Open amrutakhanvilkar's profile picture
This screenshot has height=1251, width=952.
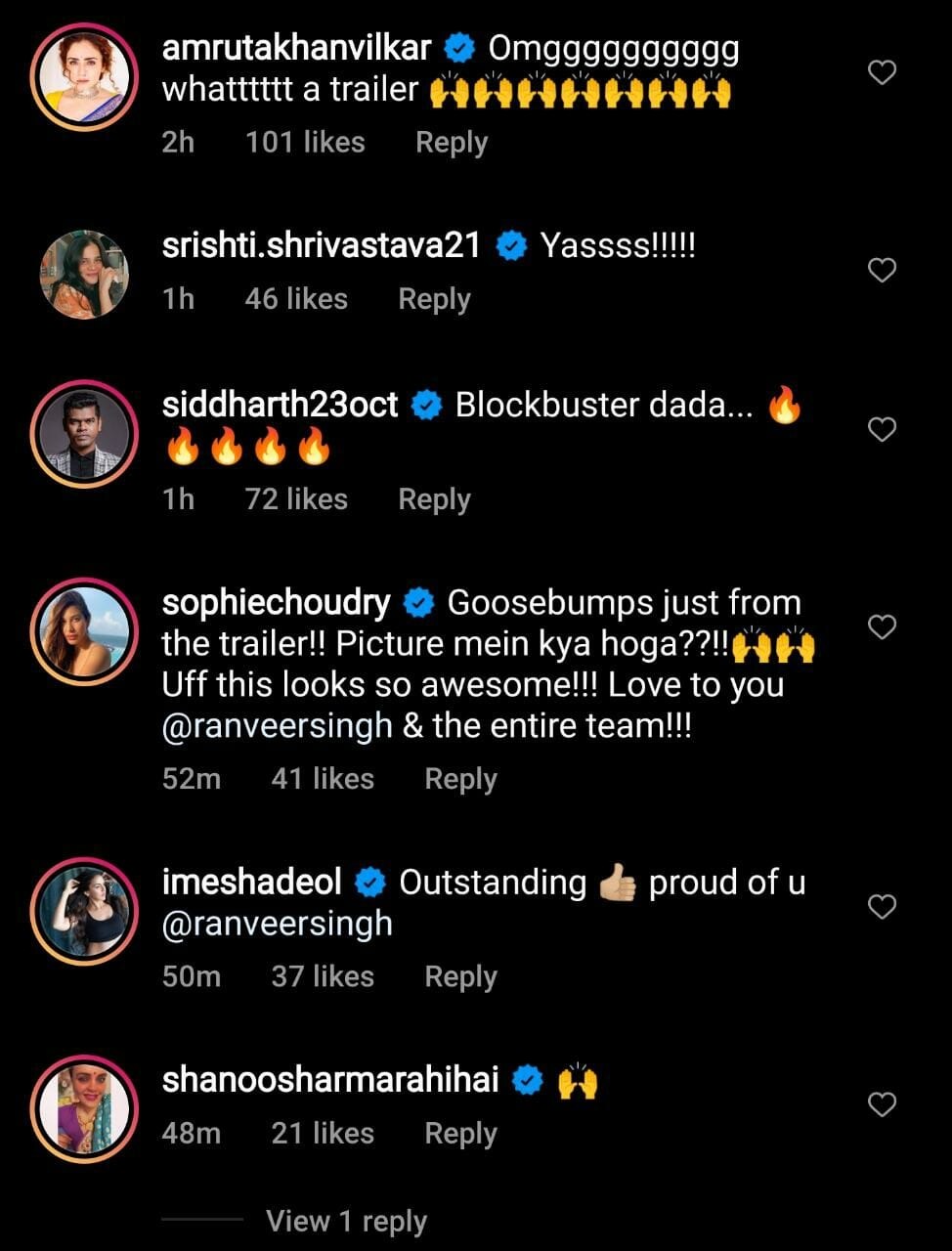click(x=84, y=81)
